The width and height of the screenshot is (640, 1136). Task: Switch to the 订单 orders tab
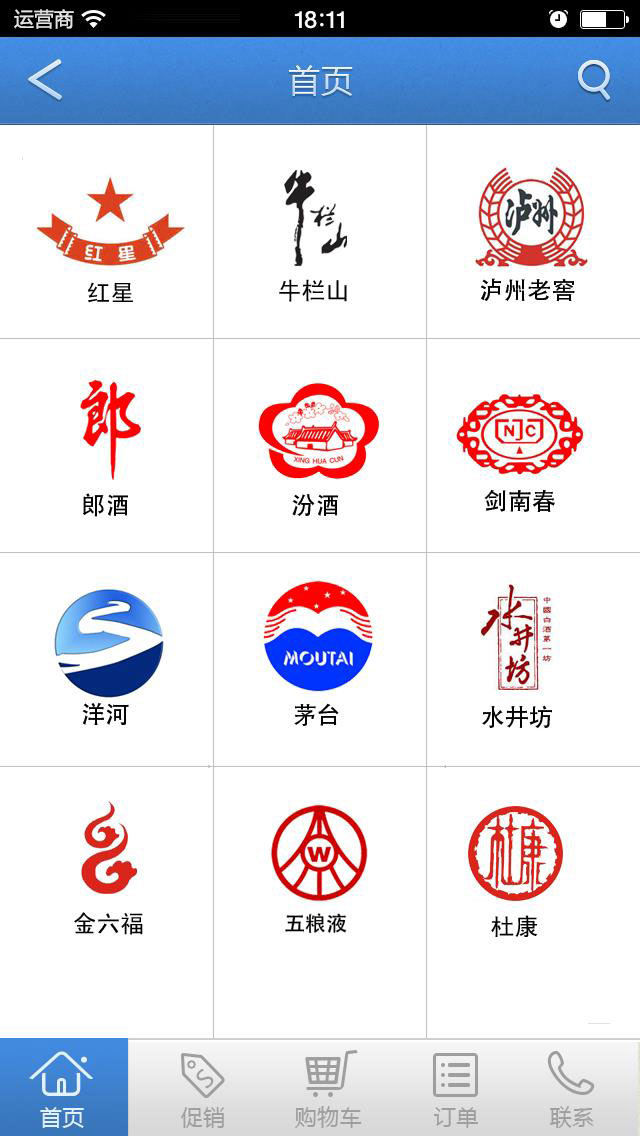(455, 1087)
